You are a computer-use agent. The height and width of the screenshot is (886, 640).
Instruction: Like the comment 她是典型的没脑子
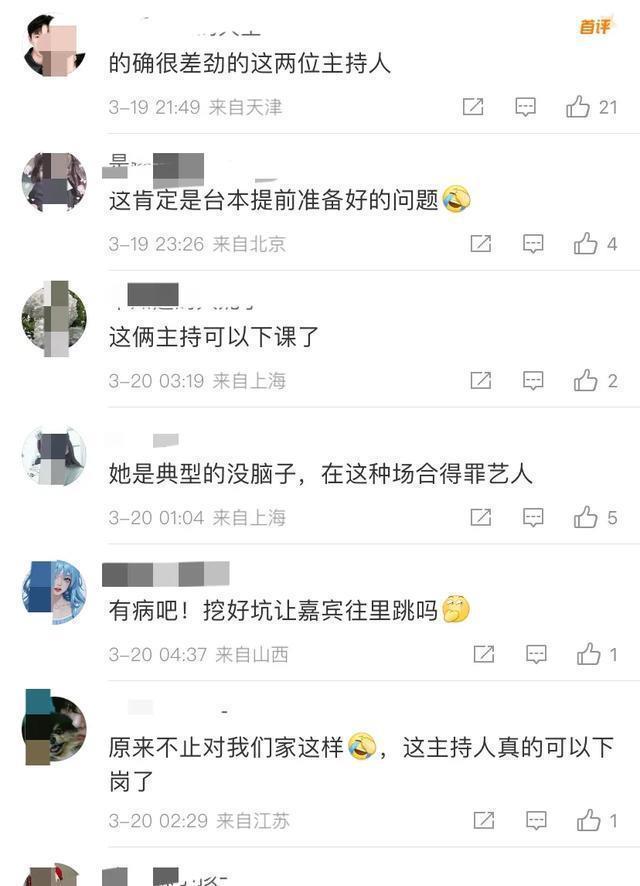pyautogui.click(x=585, y=518)
